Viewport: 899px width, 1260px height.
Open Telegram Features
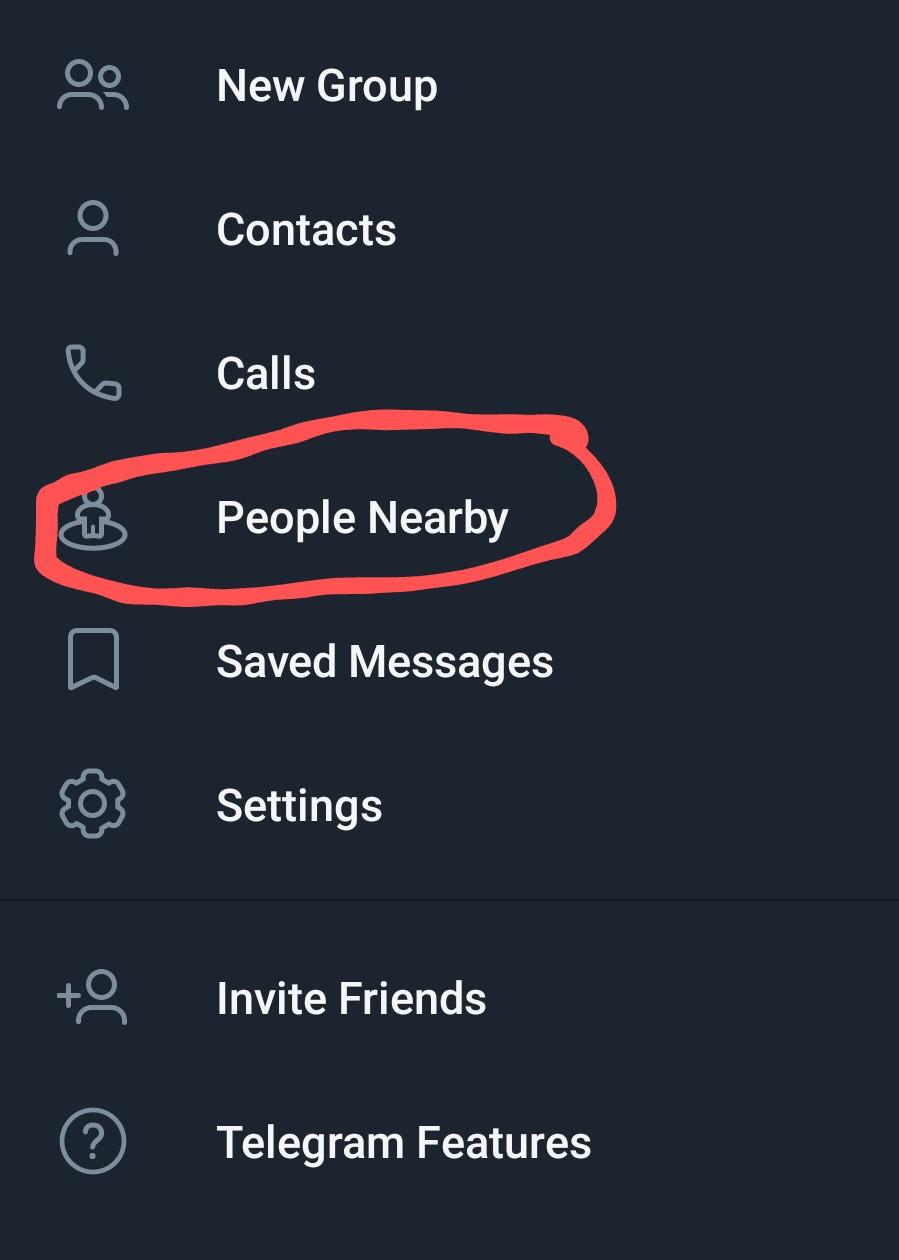pos(403,1142)
